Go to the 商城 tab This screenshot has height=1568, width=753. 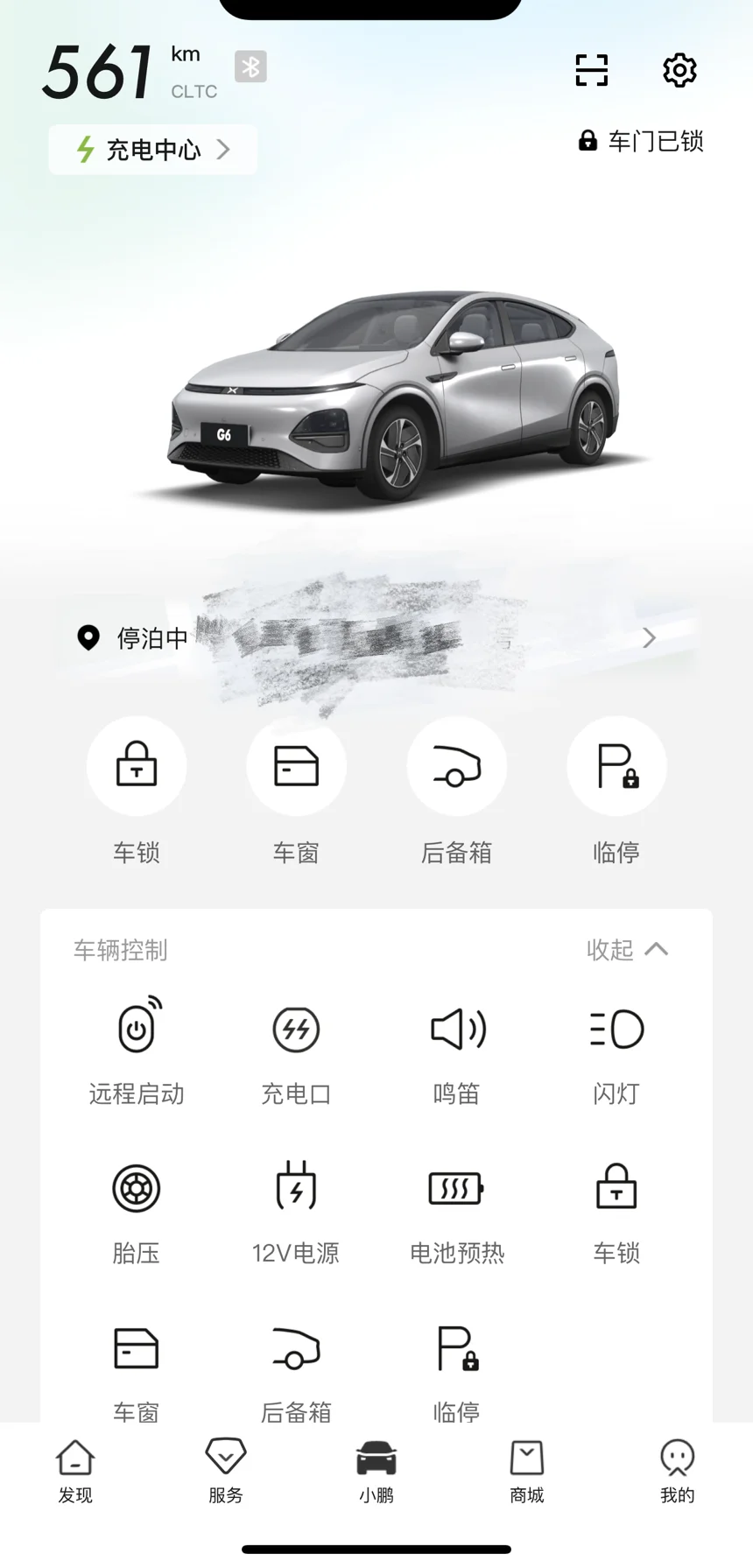527,1471
